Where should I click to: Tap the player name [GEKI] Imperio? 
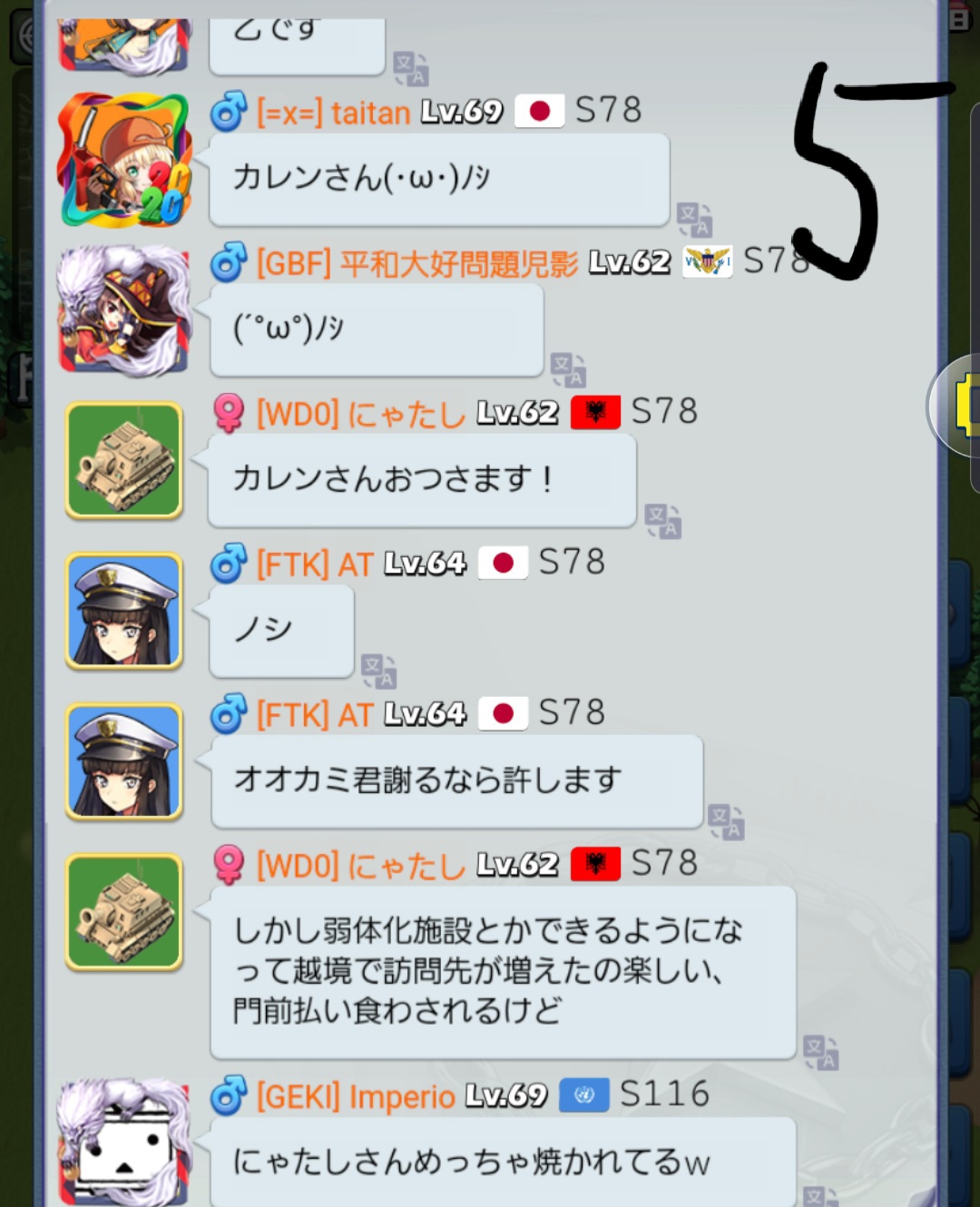point(356,1096)
